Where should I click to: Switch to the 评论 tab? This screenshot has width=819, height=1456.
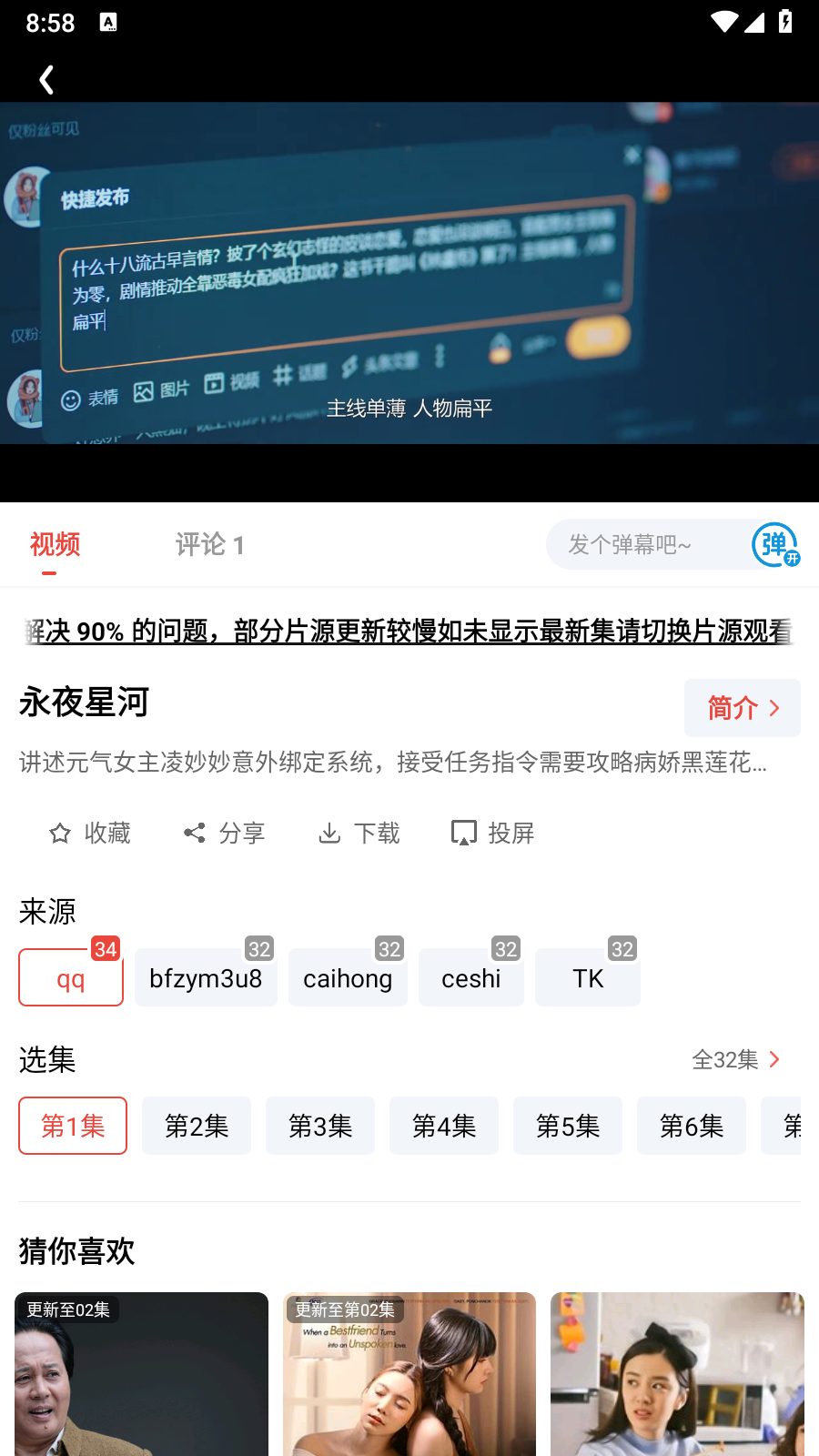pos(209,545)
